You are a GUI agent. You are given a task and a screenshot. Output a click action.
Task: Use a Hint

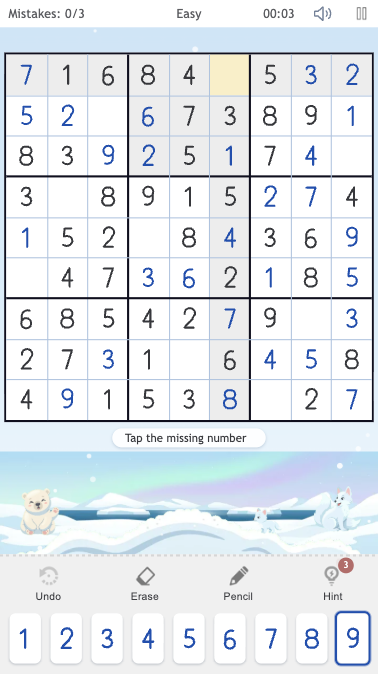click(333, 584)
